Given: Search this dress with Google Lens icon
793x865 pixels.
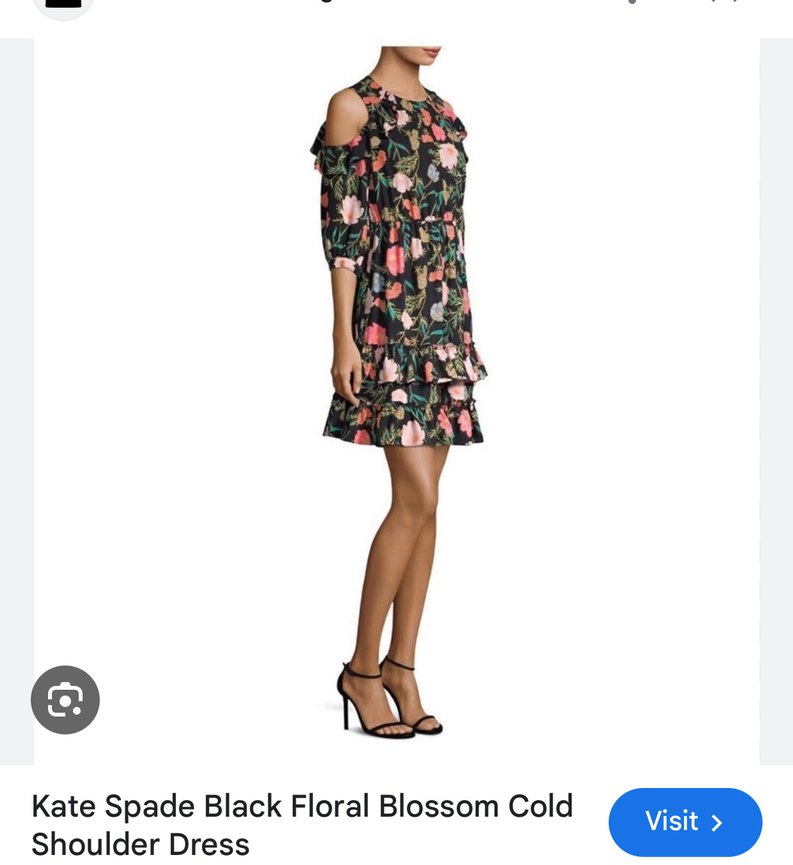Looking at the screenshot, I should click(65, 700).
